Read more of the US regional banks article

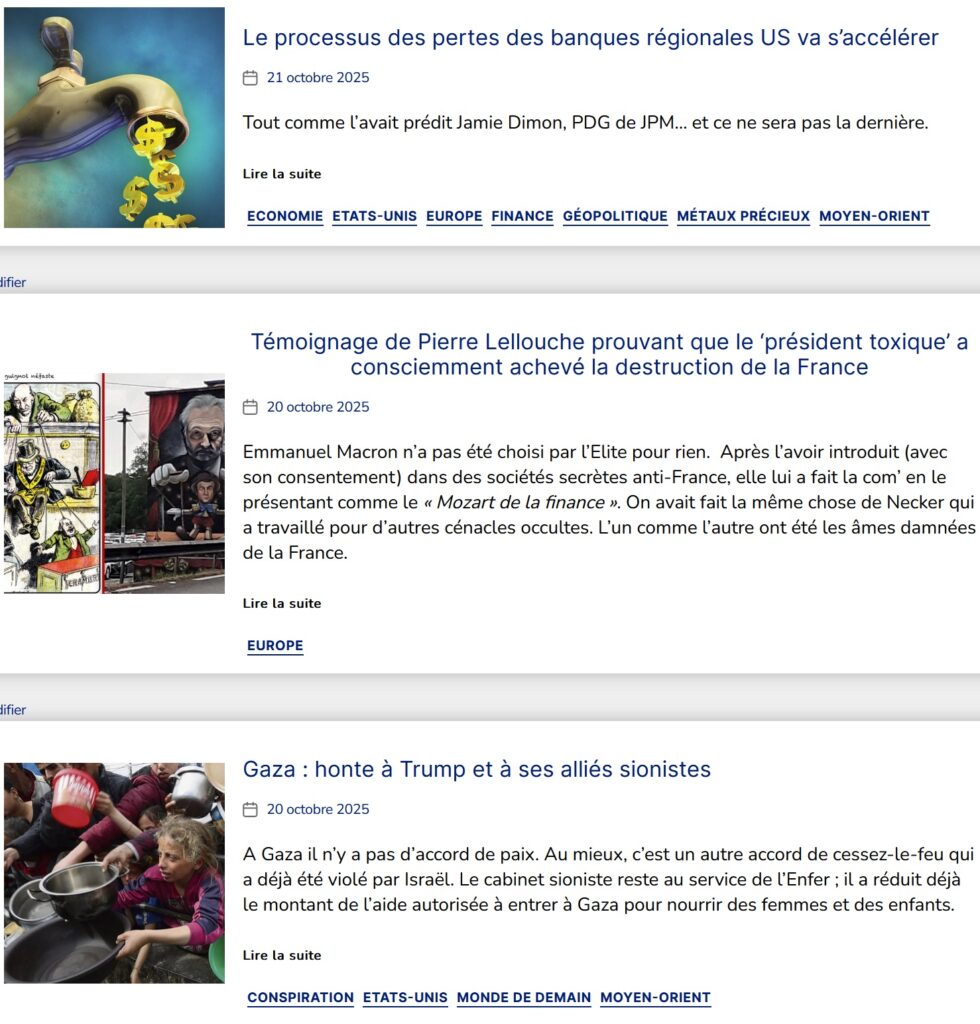pos(282,174)
